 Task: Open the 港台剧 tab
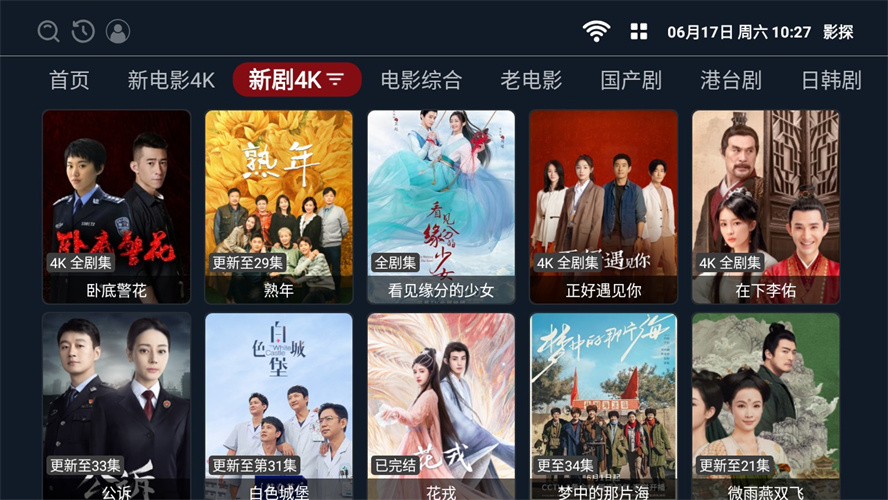(731, 81)
